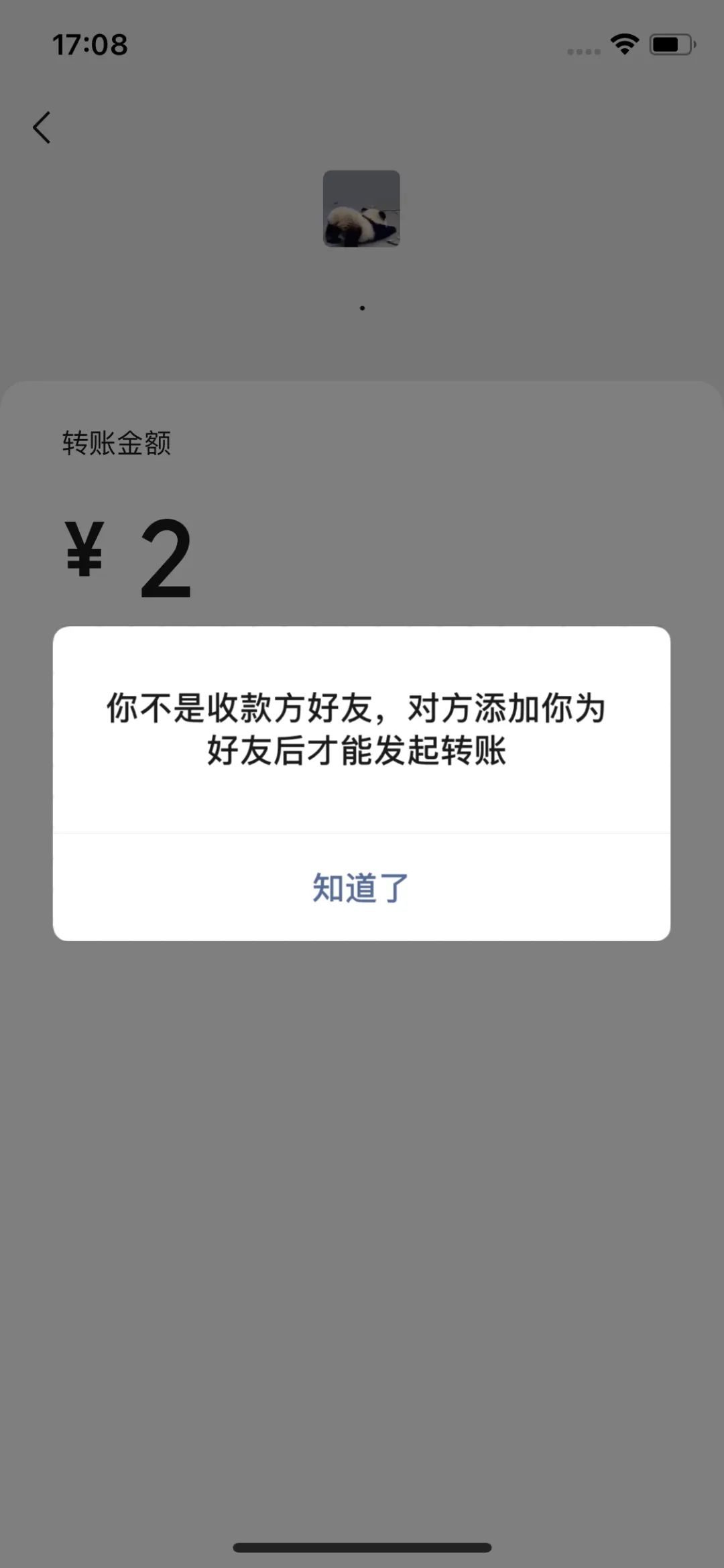Screen dimensions: 724x1568
Task: Select the 转账金额 label
Action: (x=118, y=442)
